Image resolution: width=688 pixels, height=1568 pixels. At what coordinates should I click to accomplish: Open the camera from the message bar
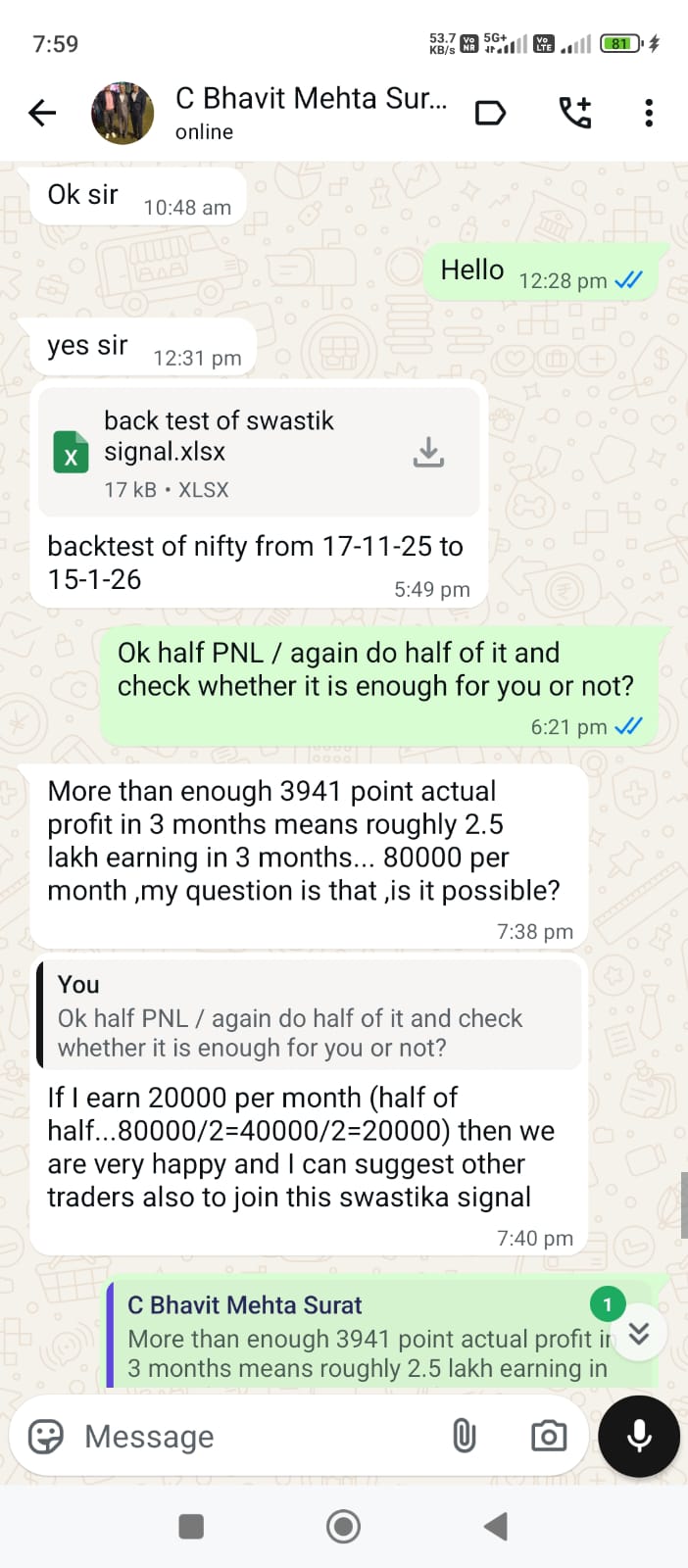(548, 1437)
